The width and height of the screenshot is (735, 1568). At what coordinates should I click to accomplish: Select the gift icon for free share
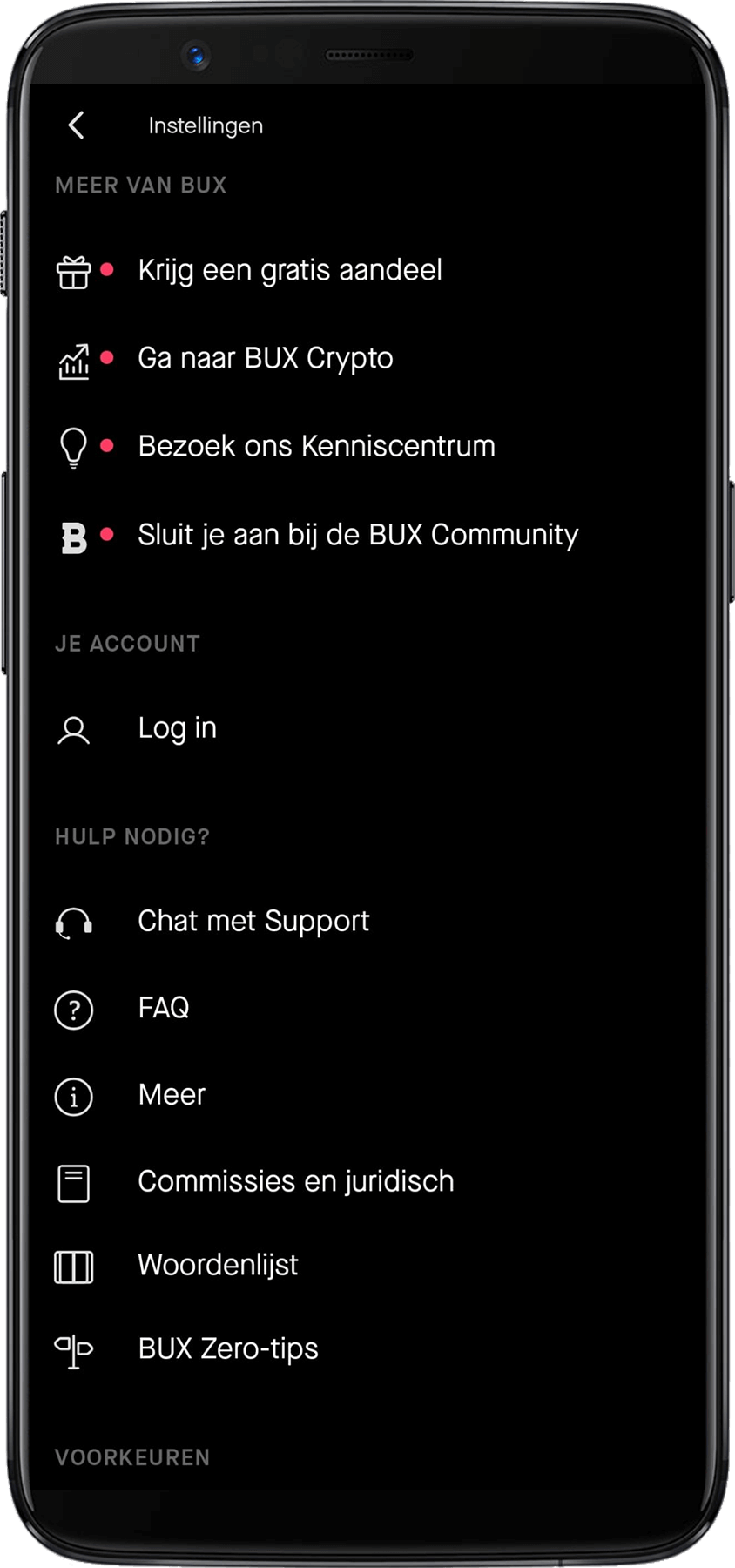point(74,270)
